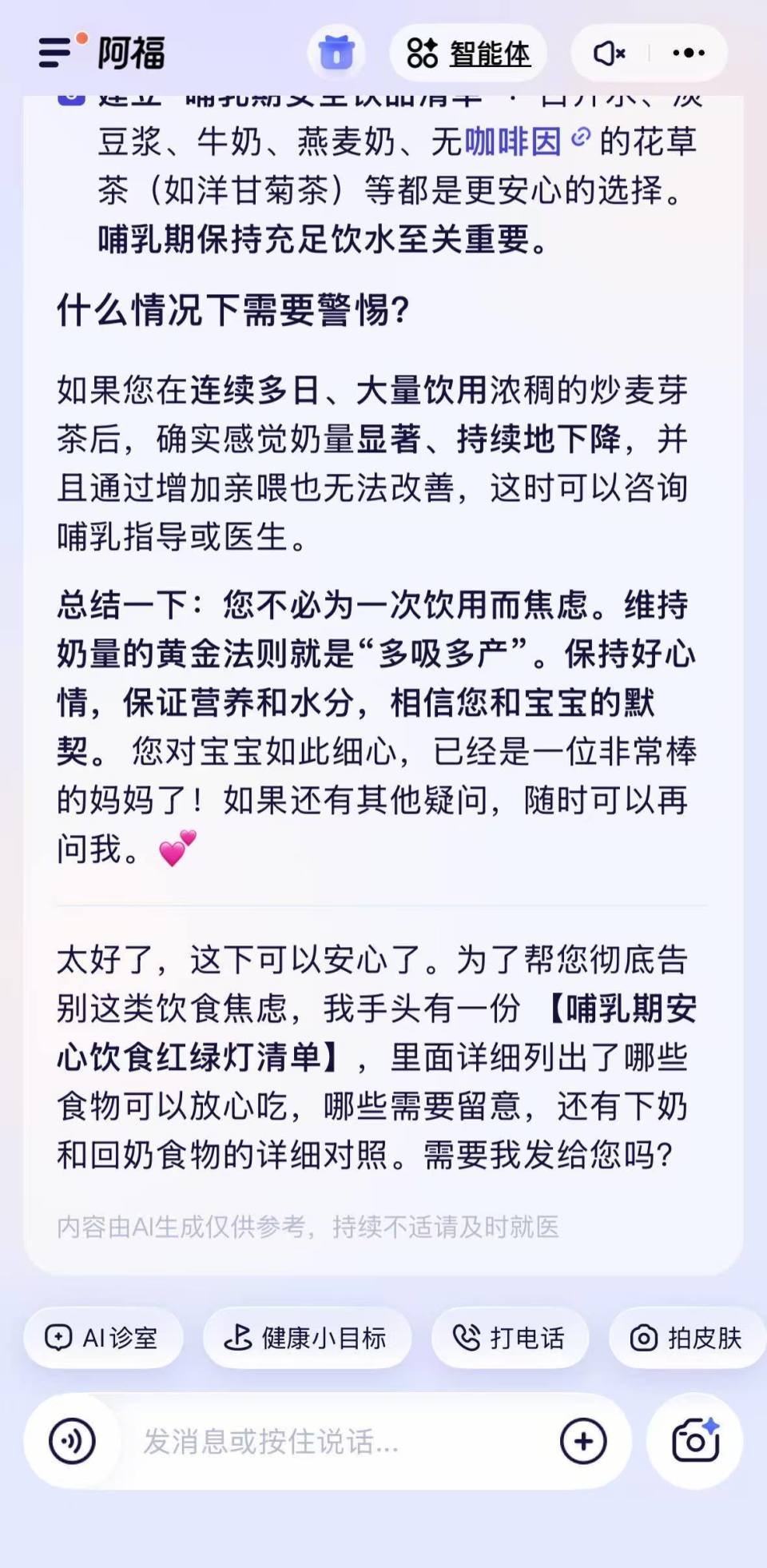Tap the voice wave icon for voice input
Screen dimensions: 767x1568
[71, 1442]
